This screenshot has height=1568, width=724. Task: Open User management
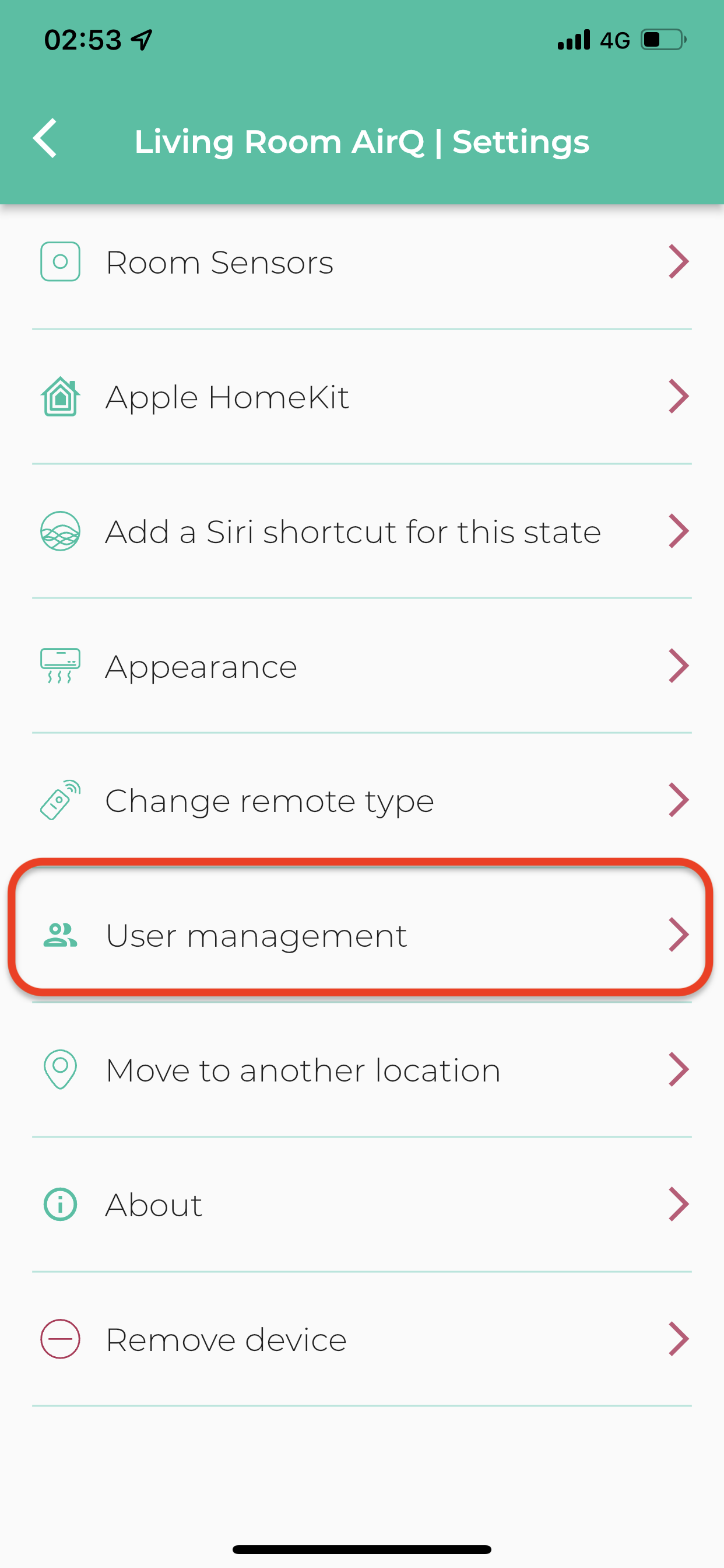pyautogui.click(x=362, y=935)
